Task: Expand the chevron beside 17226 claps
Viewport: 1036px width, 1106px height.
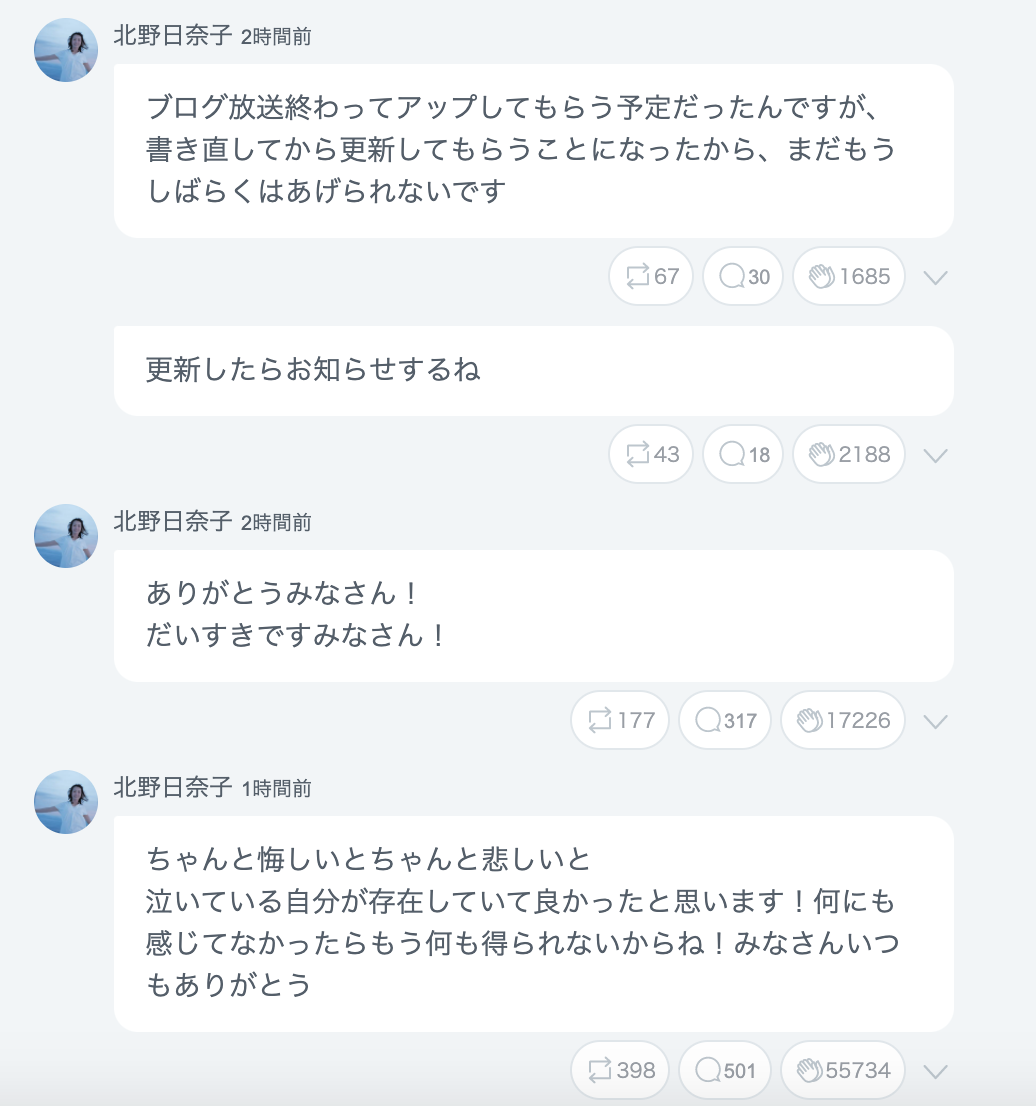Action: pyautogui.click(x=935, y=720)
